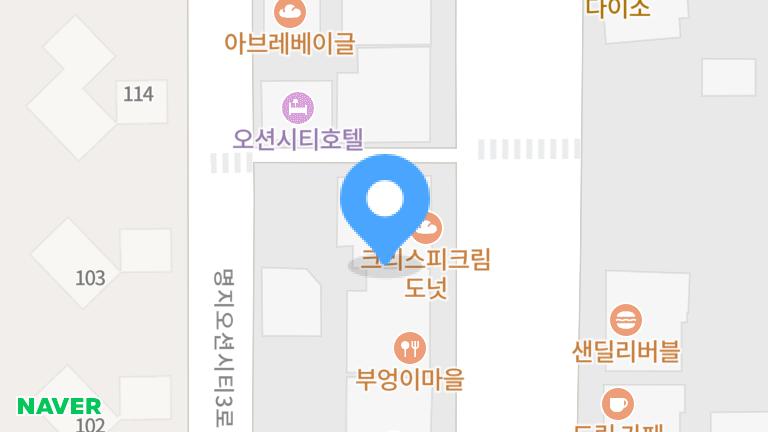Open the 오션시티호텔 hotel marker
The height and width of the screenshot is (432, 768).
point(297,106)
